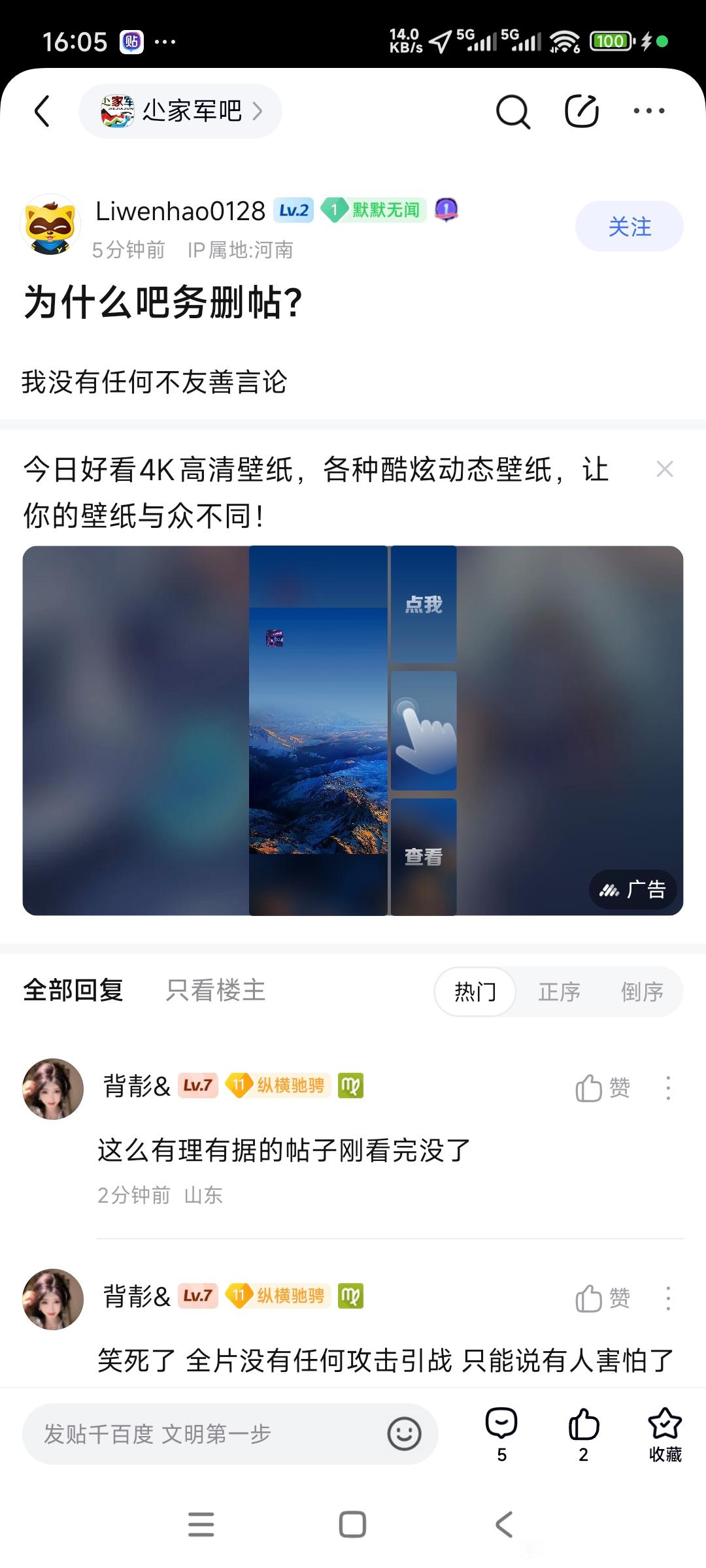Switch to the 全部回复 tab
Viewport: 706px width, 1568px height.
click(x=73, y=990)
